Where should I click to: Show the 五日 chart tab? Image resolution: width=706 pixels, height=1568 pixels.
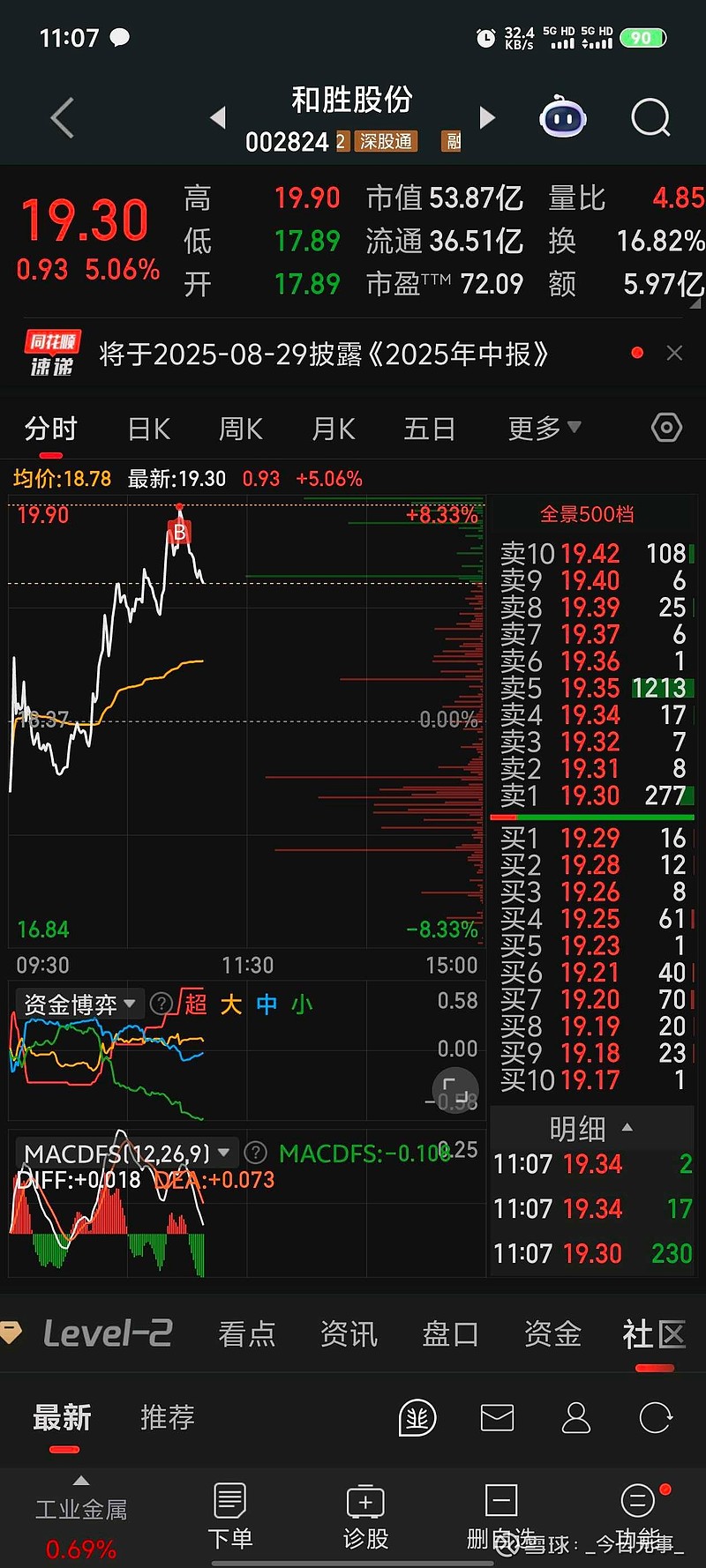pyautogui.click(x=429, y=429)
